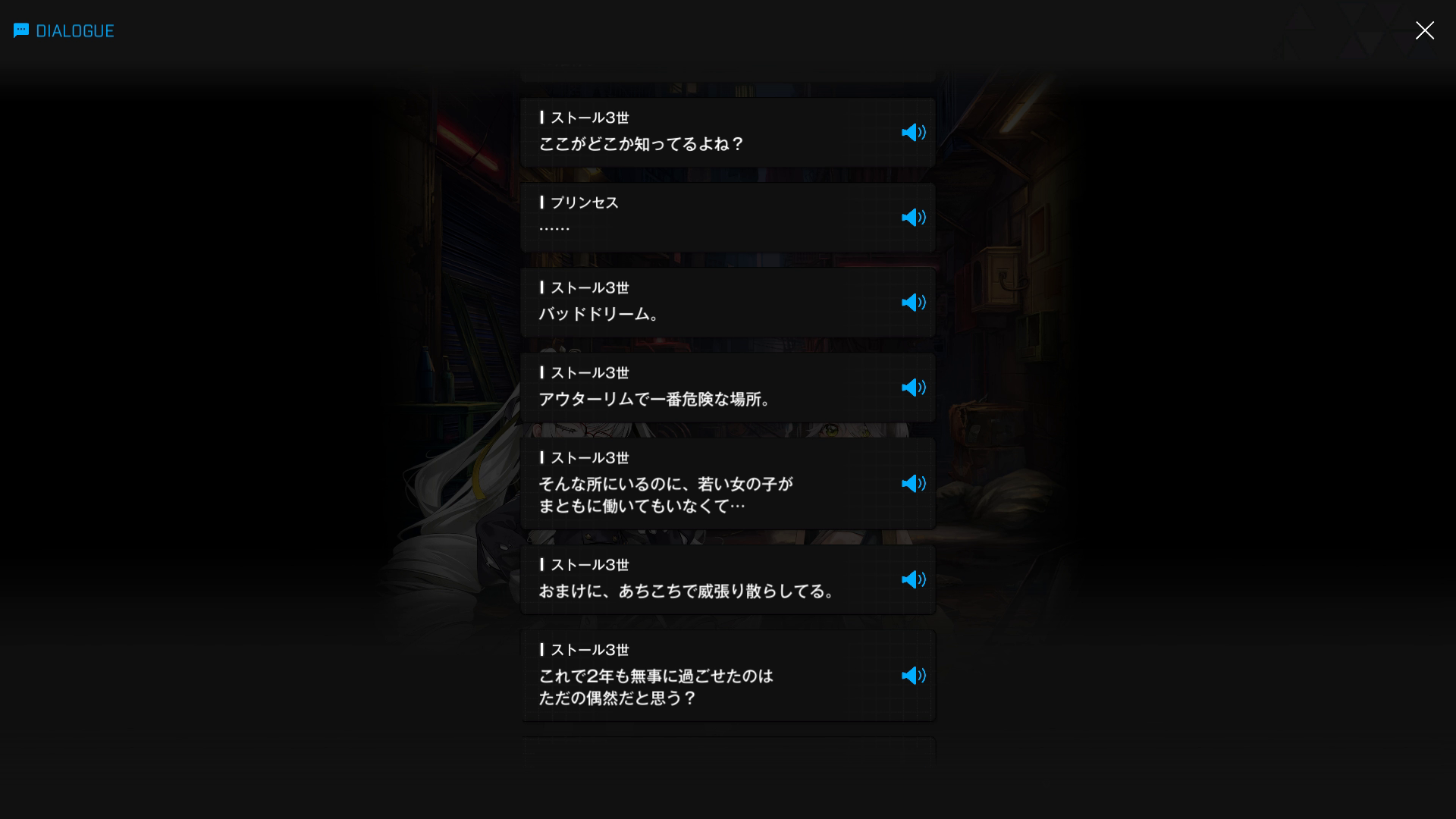Screen dimensions: 1456x819
Task: Play audio for "これで2年も無事に過ごせたのは" line
Action: coord(913,676)
